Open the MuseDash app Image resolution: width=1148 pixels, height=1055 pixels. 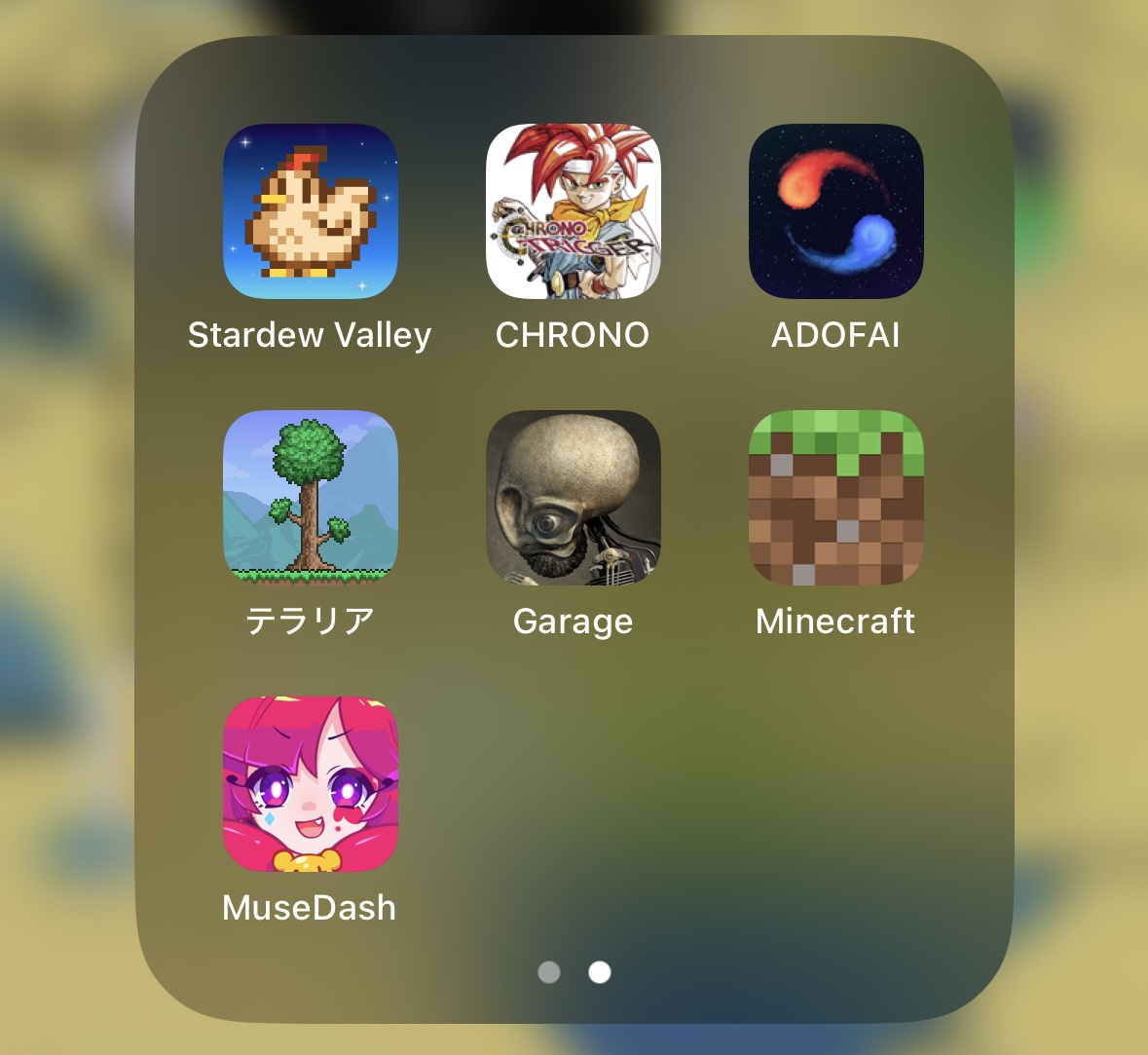[x=310, y=784]
